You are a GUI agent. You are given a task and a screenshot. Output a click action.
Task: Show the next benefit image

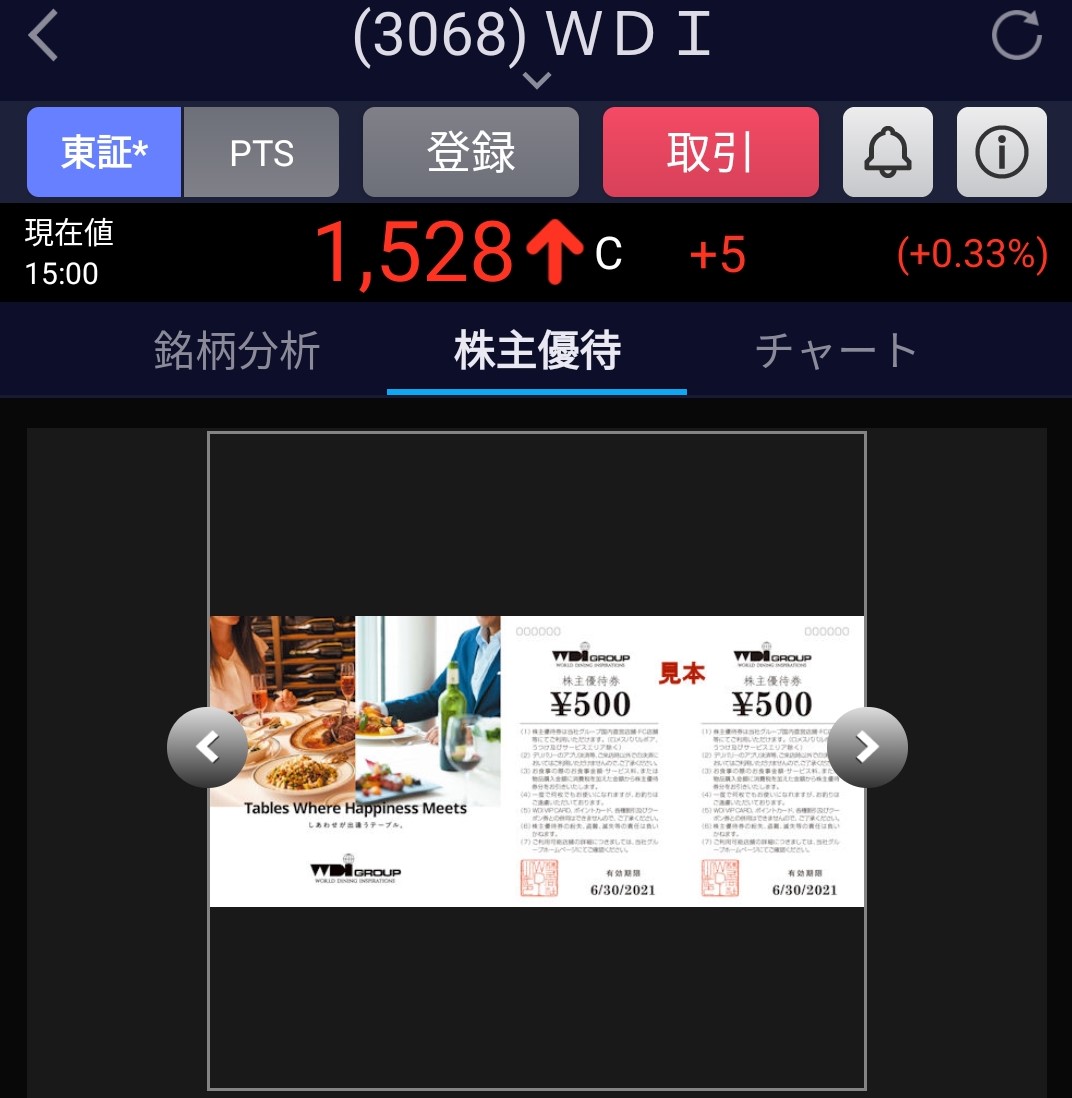867,747
